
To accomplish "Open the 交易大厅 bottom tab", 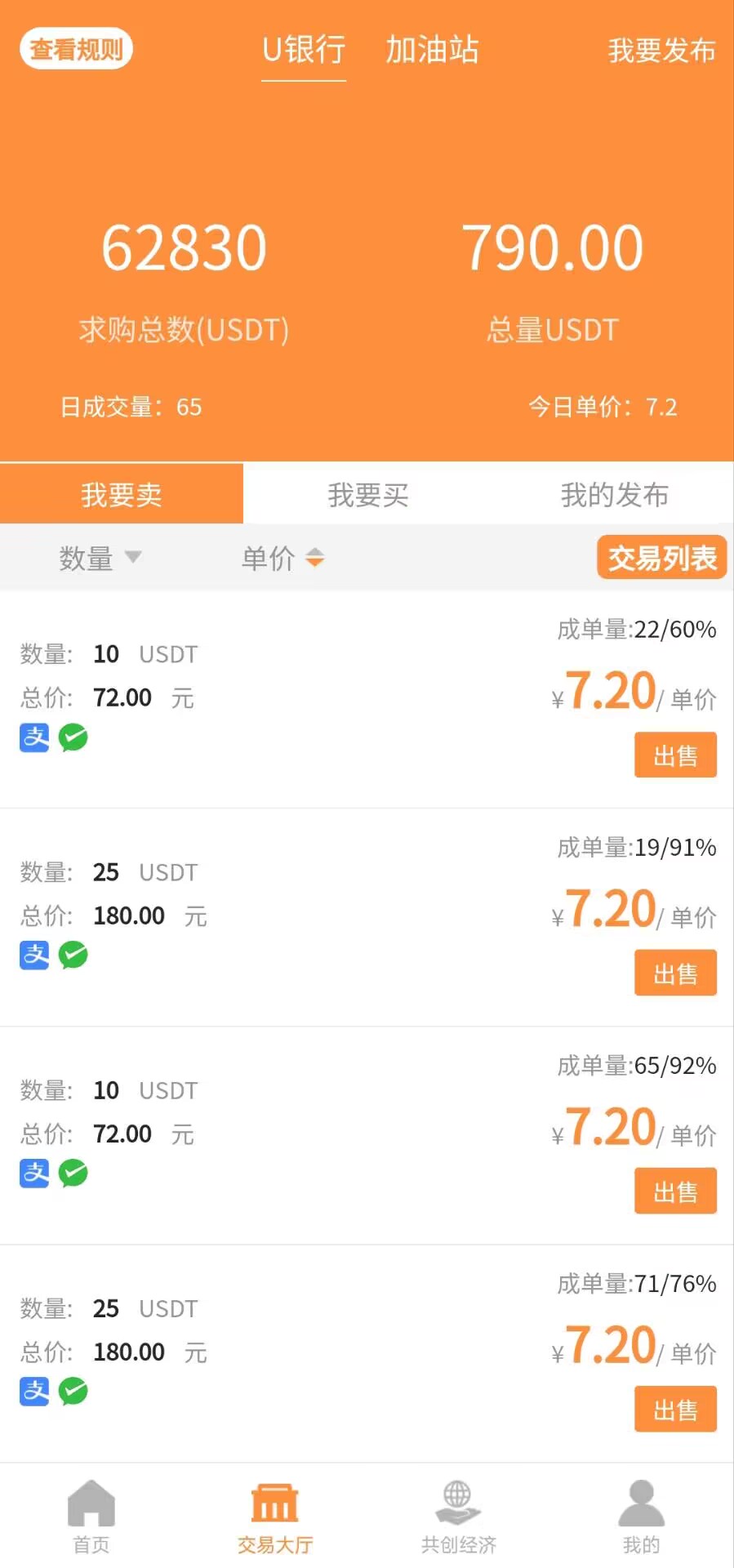I will (275, 1516).
